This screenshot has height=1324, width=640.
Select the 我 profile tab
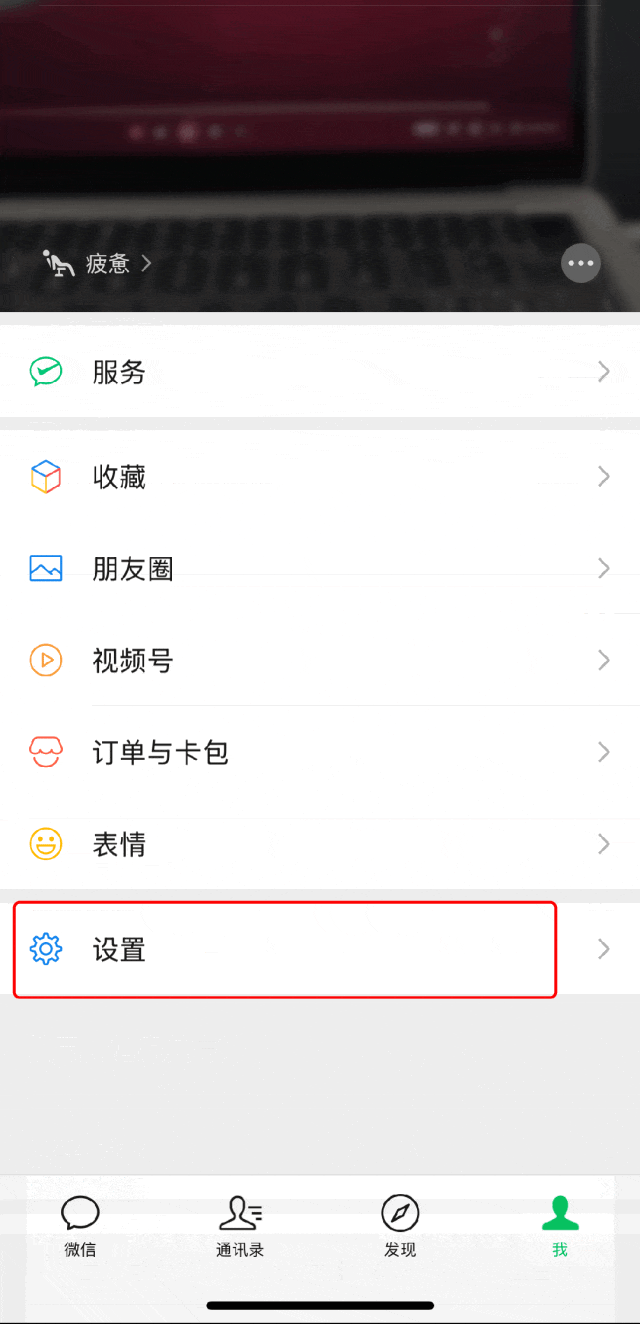tap(560, 1226)
